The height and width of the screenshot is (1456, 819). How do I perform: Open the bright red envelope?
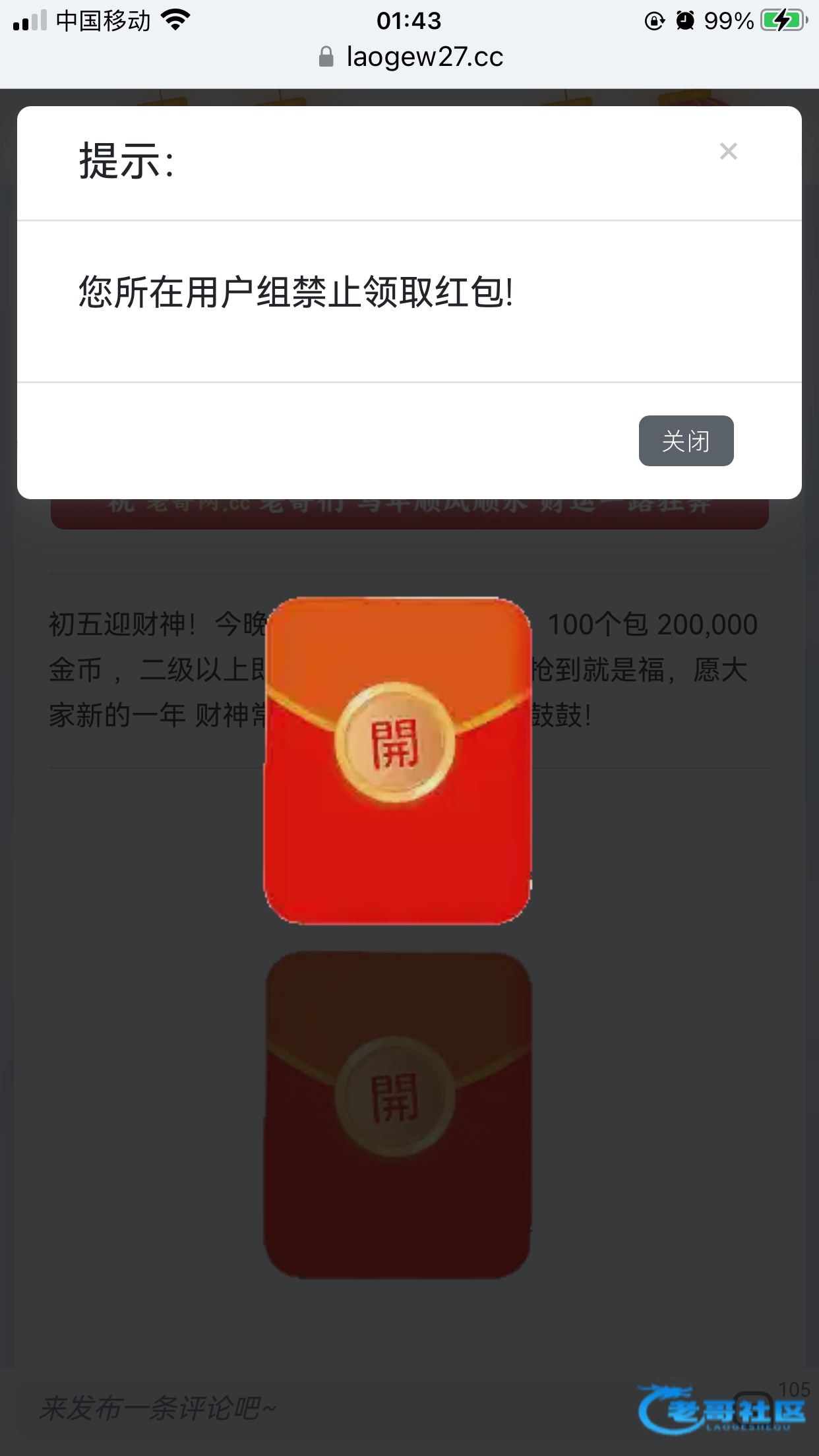tap(396, 744)
